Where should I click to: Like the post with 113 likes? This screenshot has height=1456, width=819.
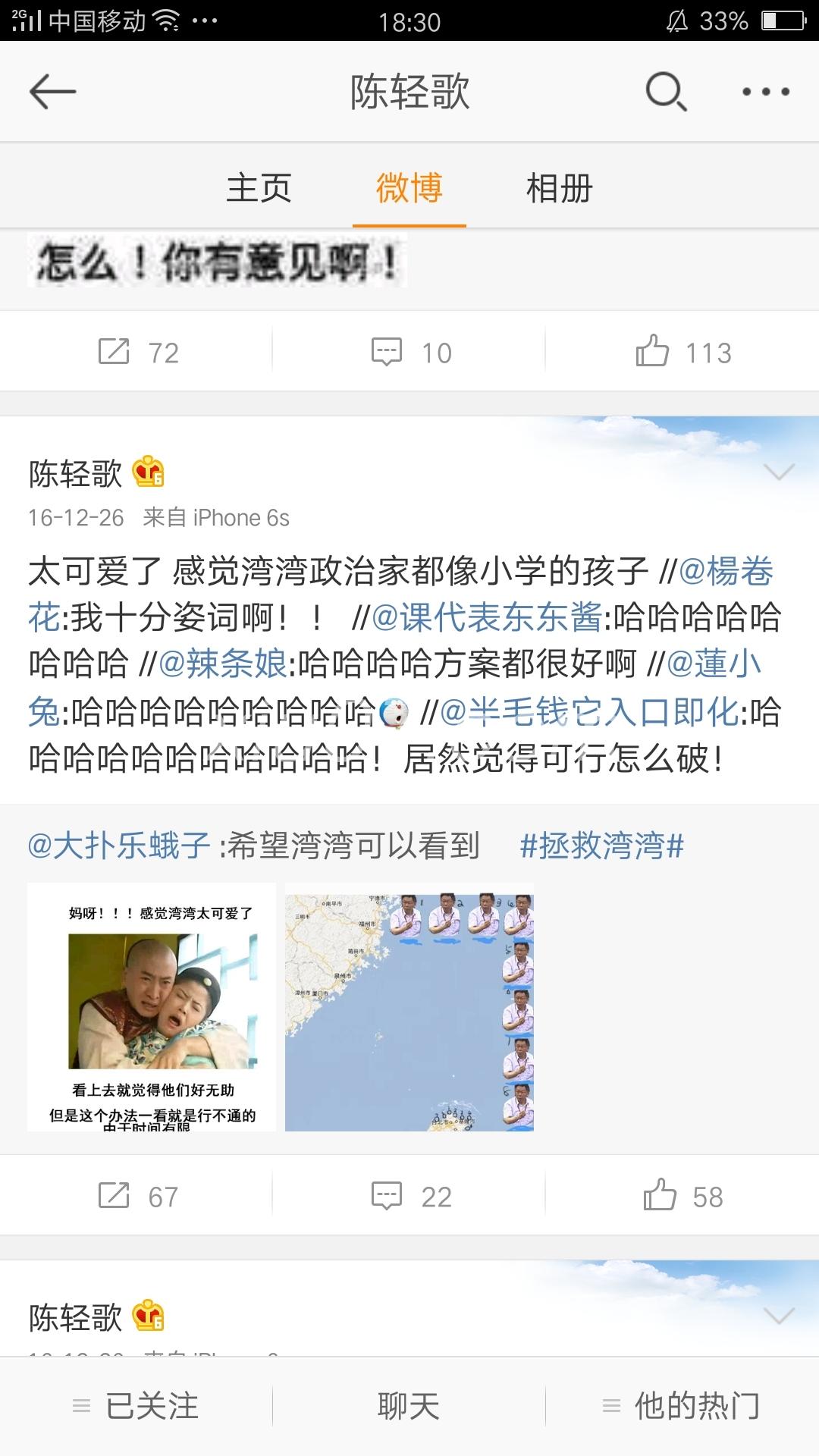(x=682, y=353)
